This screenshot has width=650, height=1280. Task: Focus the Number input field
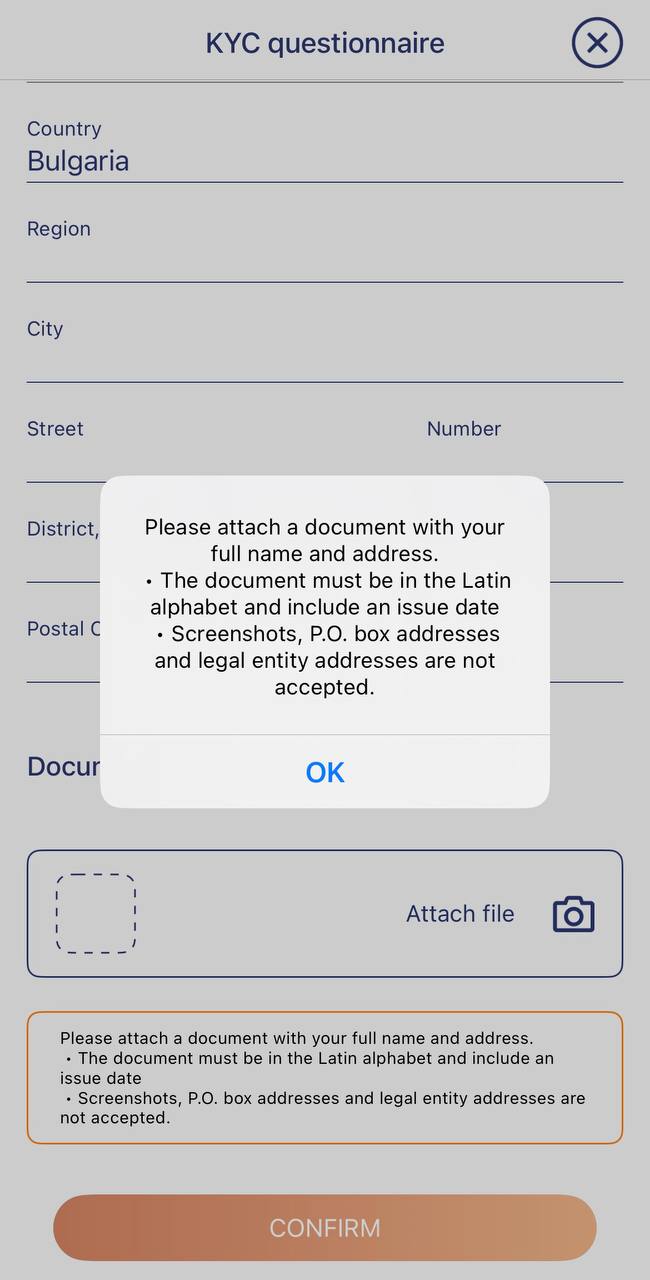click(x=523, y=460)
